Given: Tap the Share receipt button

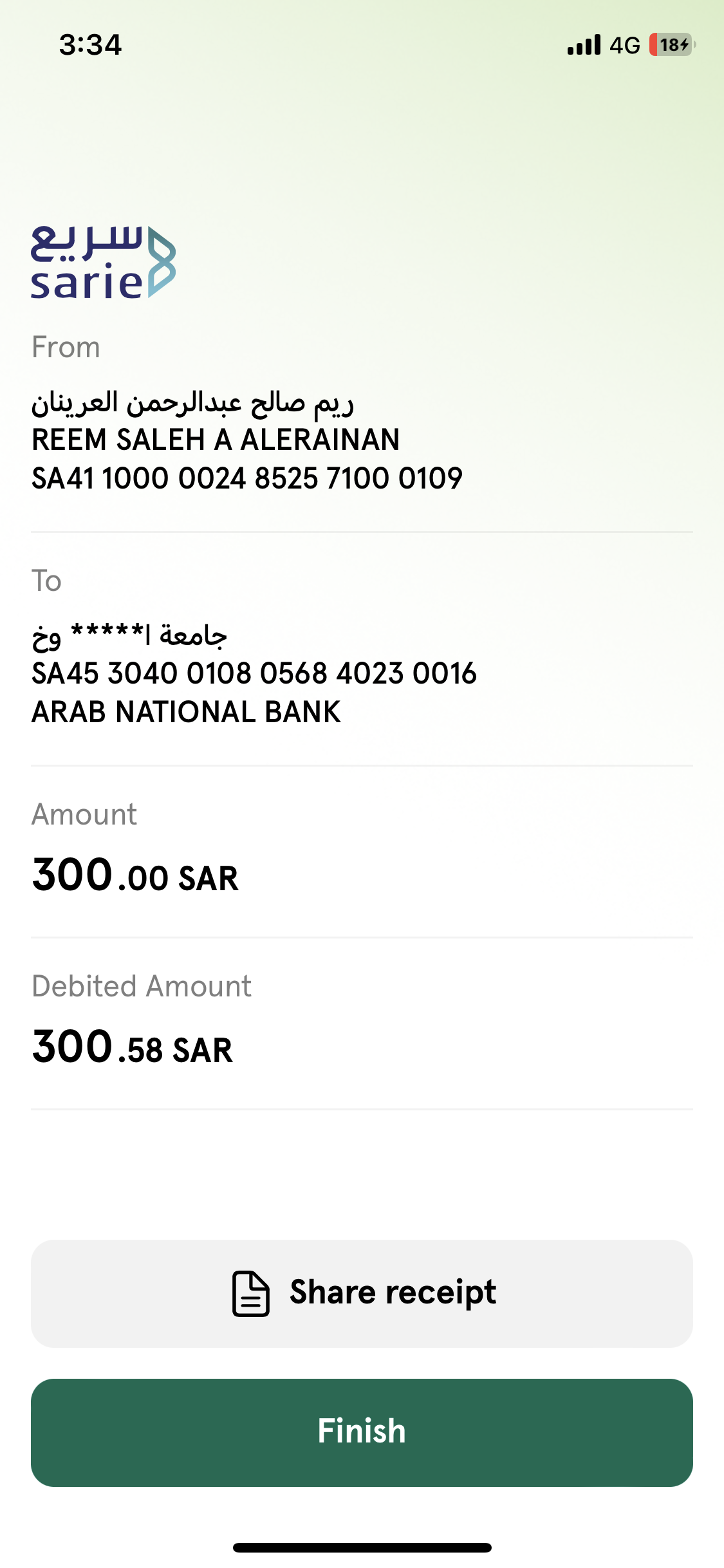Looking at the screenshot, I should click(x=362, y=1293).
